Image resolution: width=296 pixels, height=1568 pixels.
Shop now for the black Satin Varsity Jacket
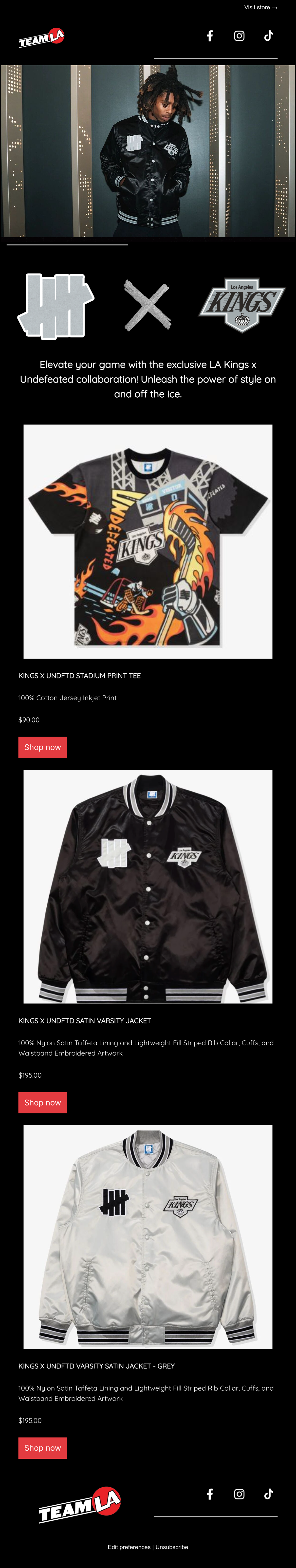[43, 1102]
